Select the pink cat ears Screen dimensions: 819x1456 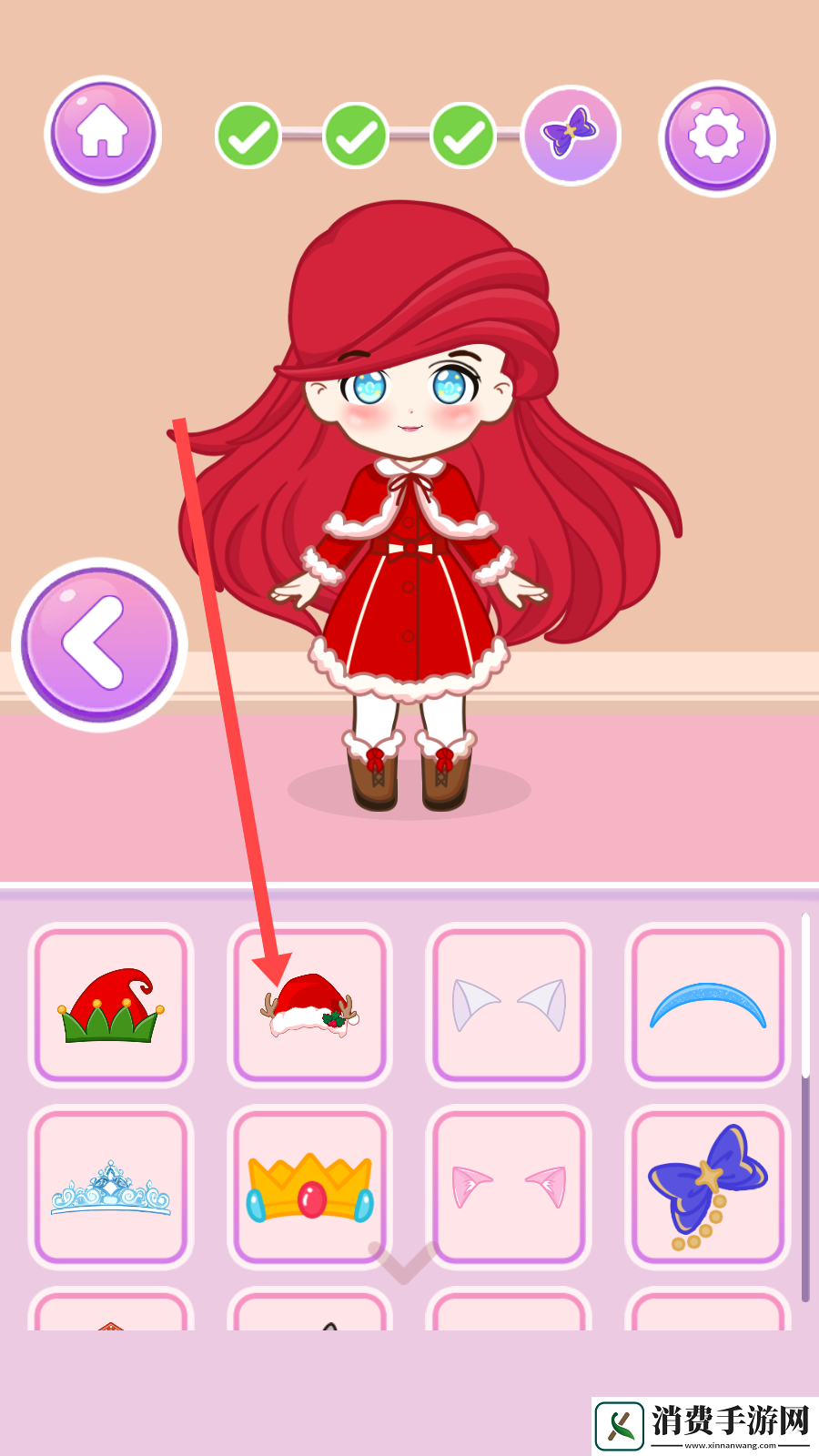coord(509,1187)
